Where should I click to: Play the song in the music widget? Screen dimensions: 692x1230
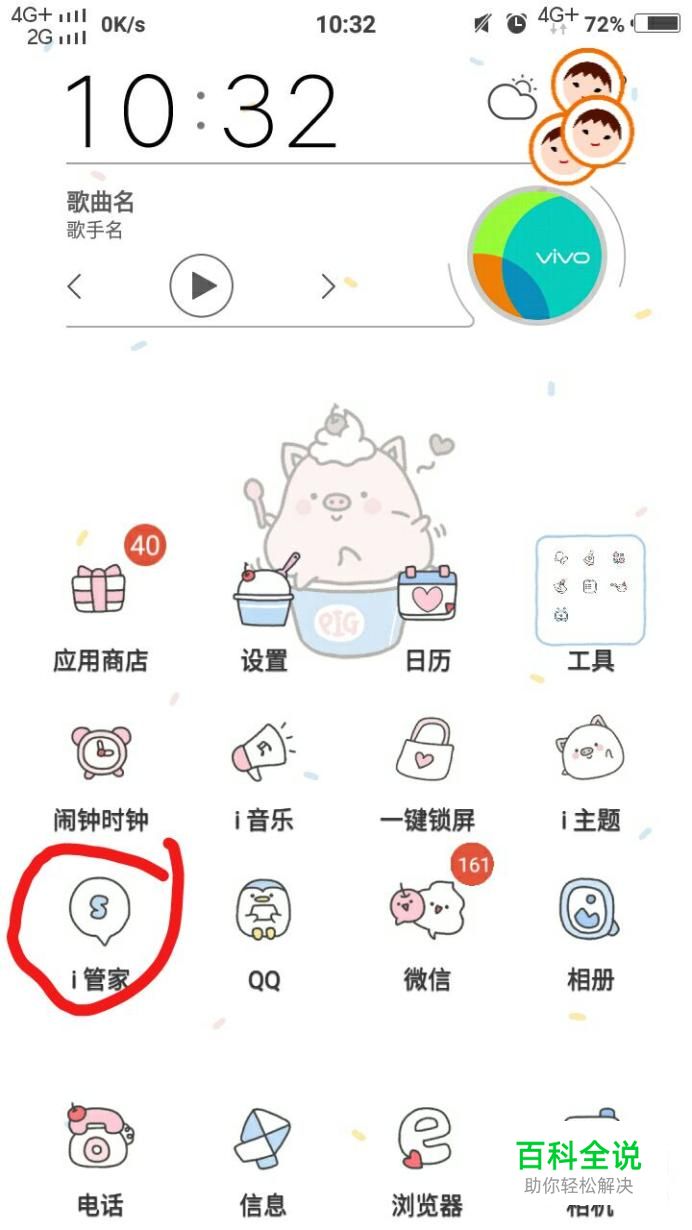[201, 286]
